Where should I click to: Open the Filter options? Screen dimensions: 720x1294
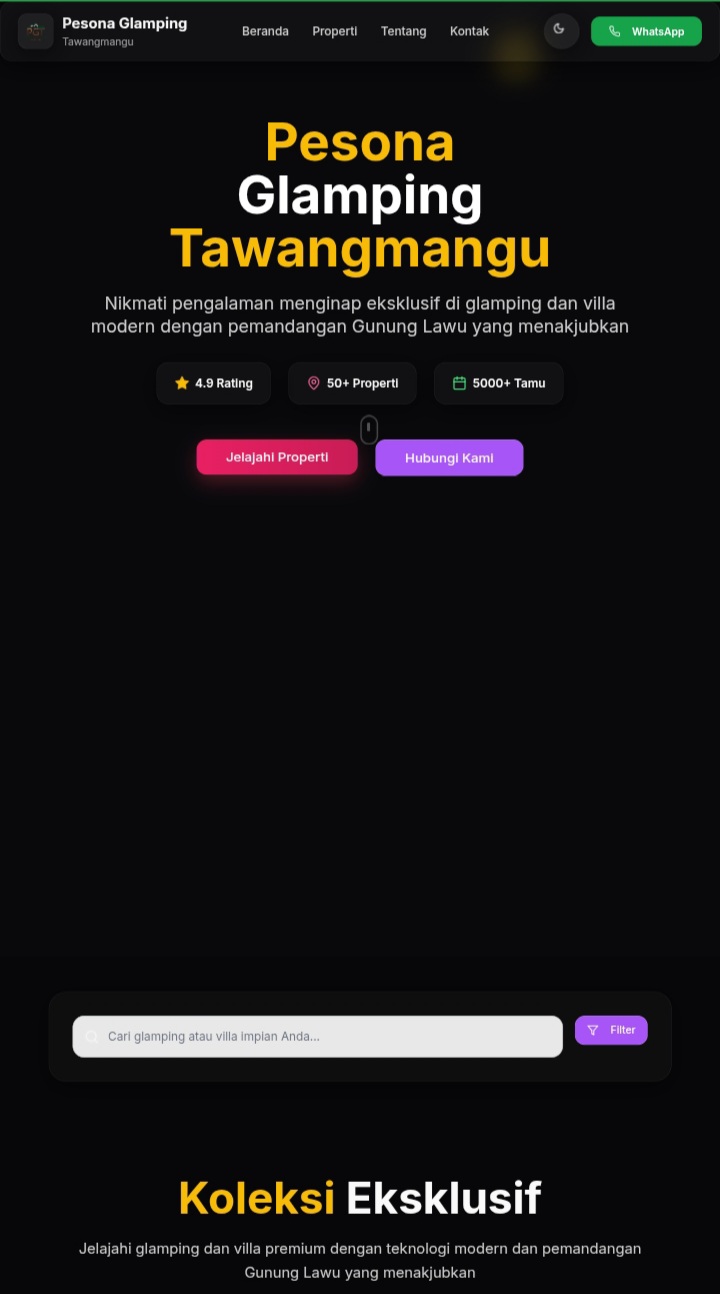click(x=611, y=1030)
